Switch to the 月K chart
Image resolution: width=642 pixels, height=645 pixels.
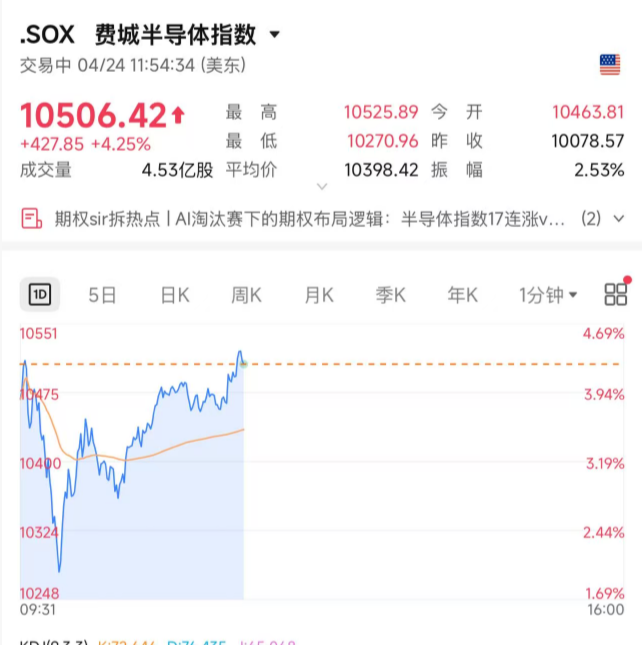tap(318, 294)
